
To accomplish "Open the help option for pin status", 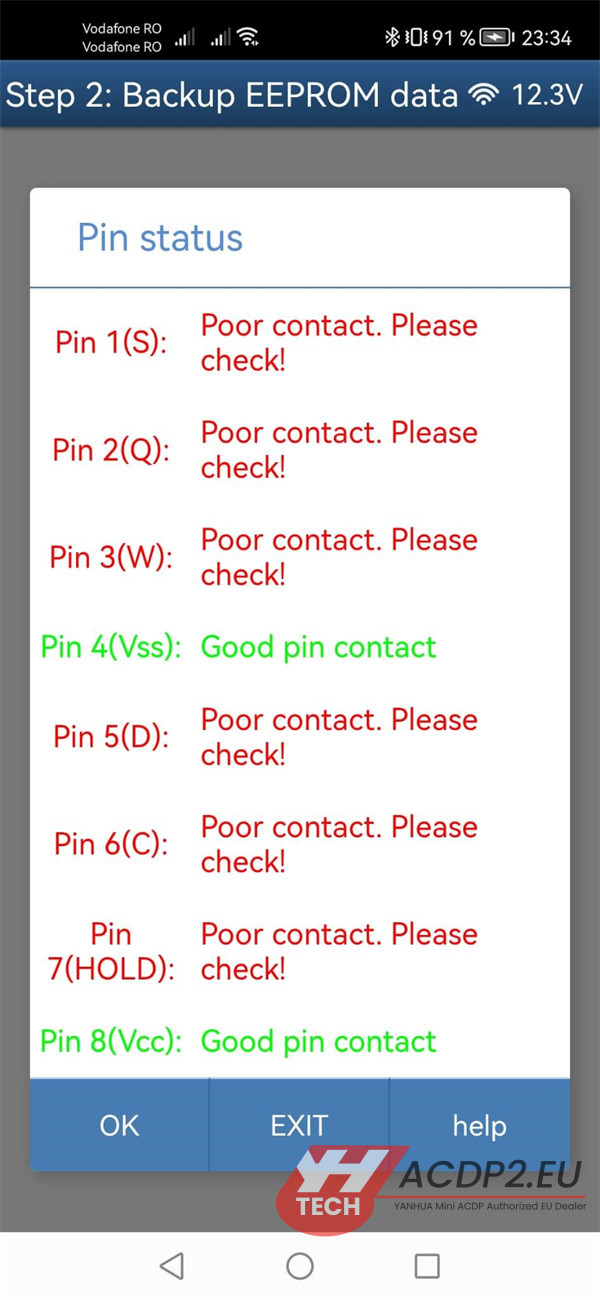I will click(479, 1125).
